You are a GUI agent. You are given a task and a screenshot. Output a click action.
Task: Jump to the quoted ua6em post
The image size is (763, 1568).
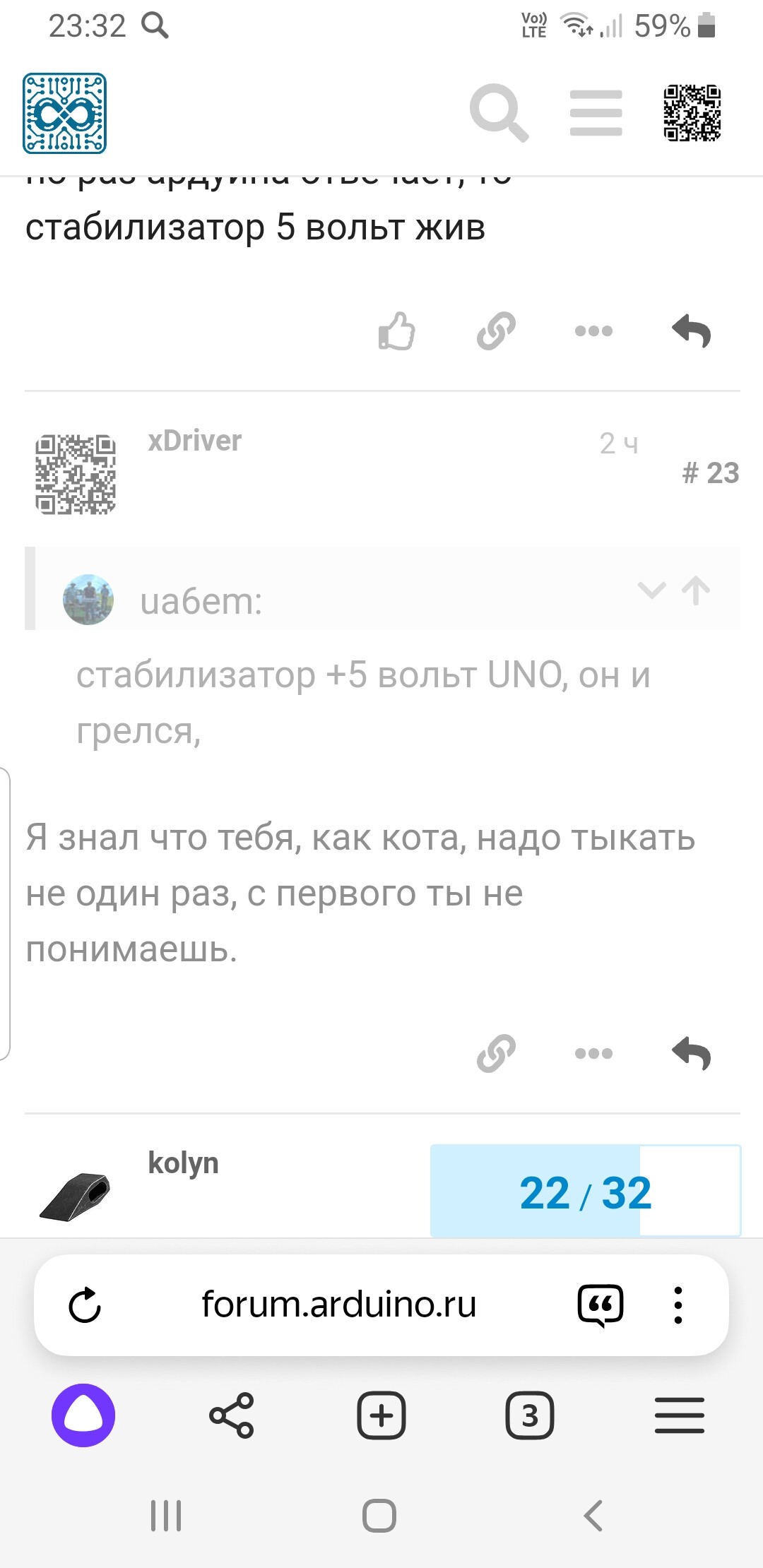pyautogui.click(x=696, y=590)
